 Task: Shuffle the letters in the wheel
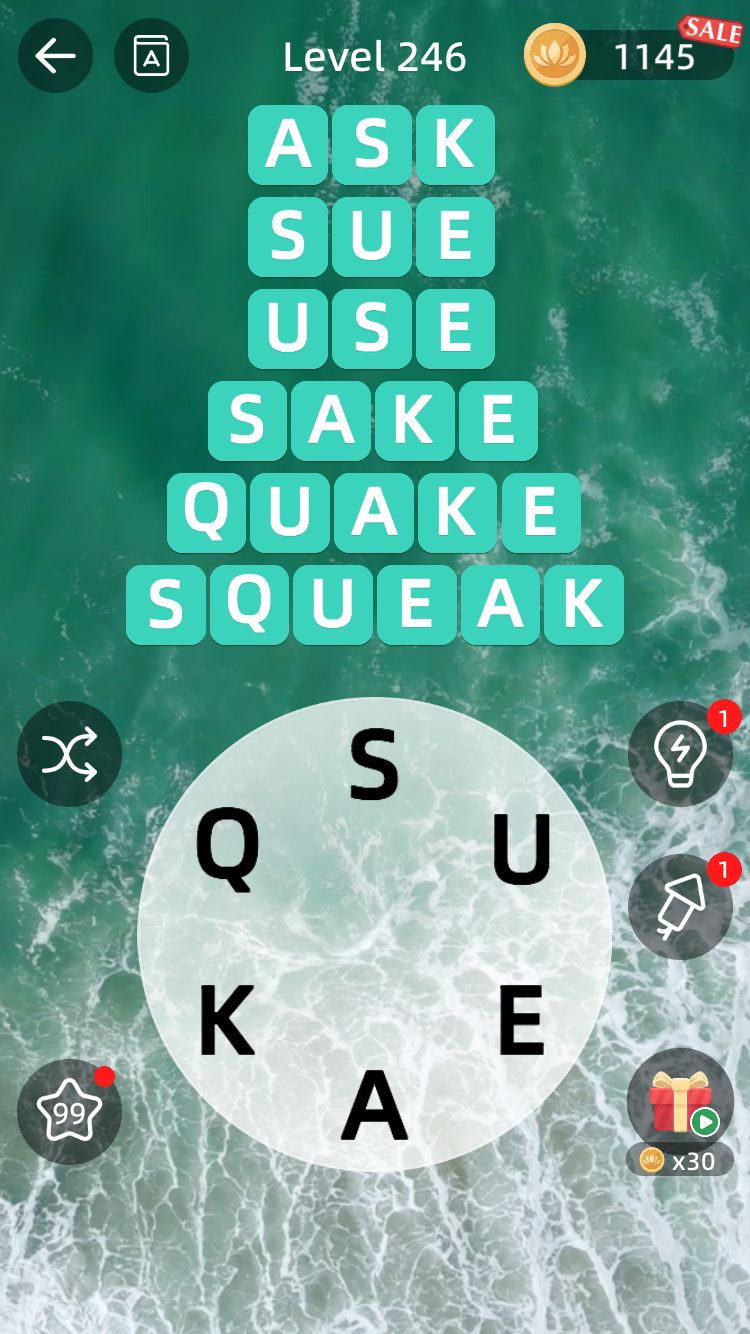(70, 753)
